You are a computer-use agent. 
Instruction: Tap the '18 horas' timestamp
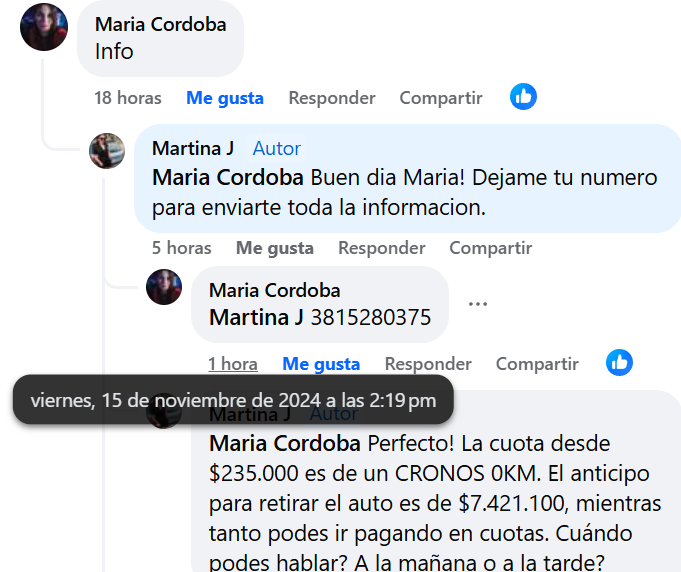(127, 98)
